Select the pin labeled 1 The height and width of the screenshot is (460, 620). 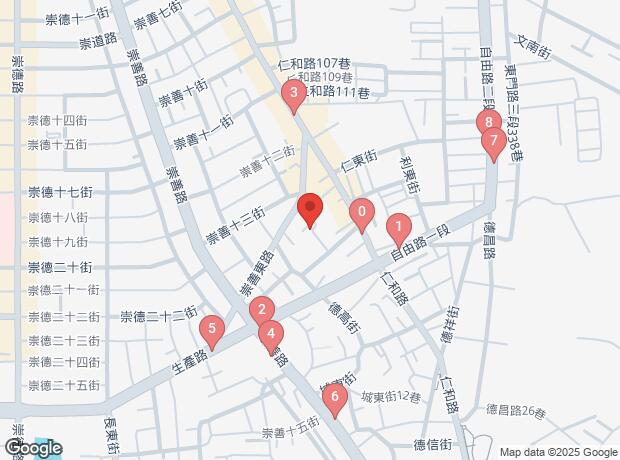coord(399,228)
